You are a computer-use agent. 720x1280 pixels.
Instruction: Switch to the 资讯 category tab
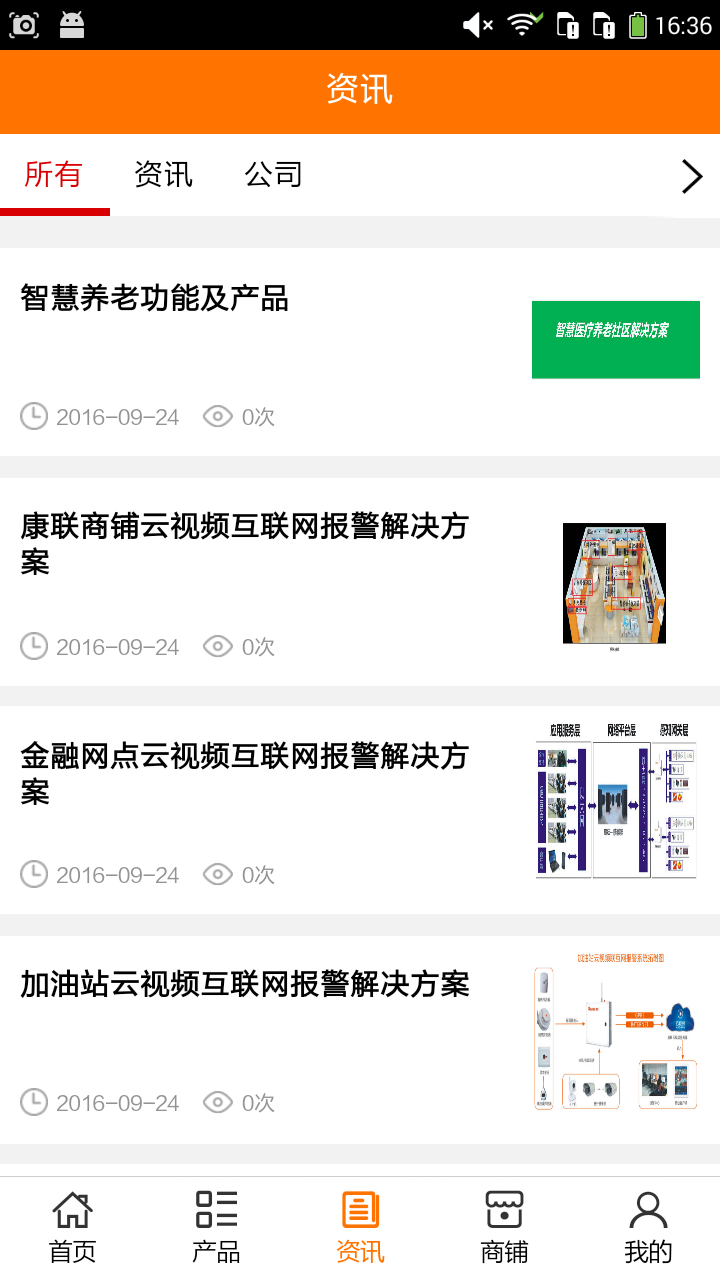[163, 175]
